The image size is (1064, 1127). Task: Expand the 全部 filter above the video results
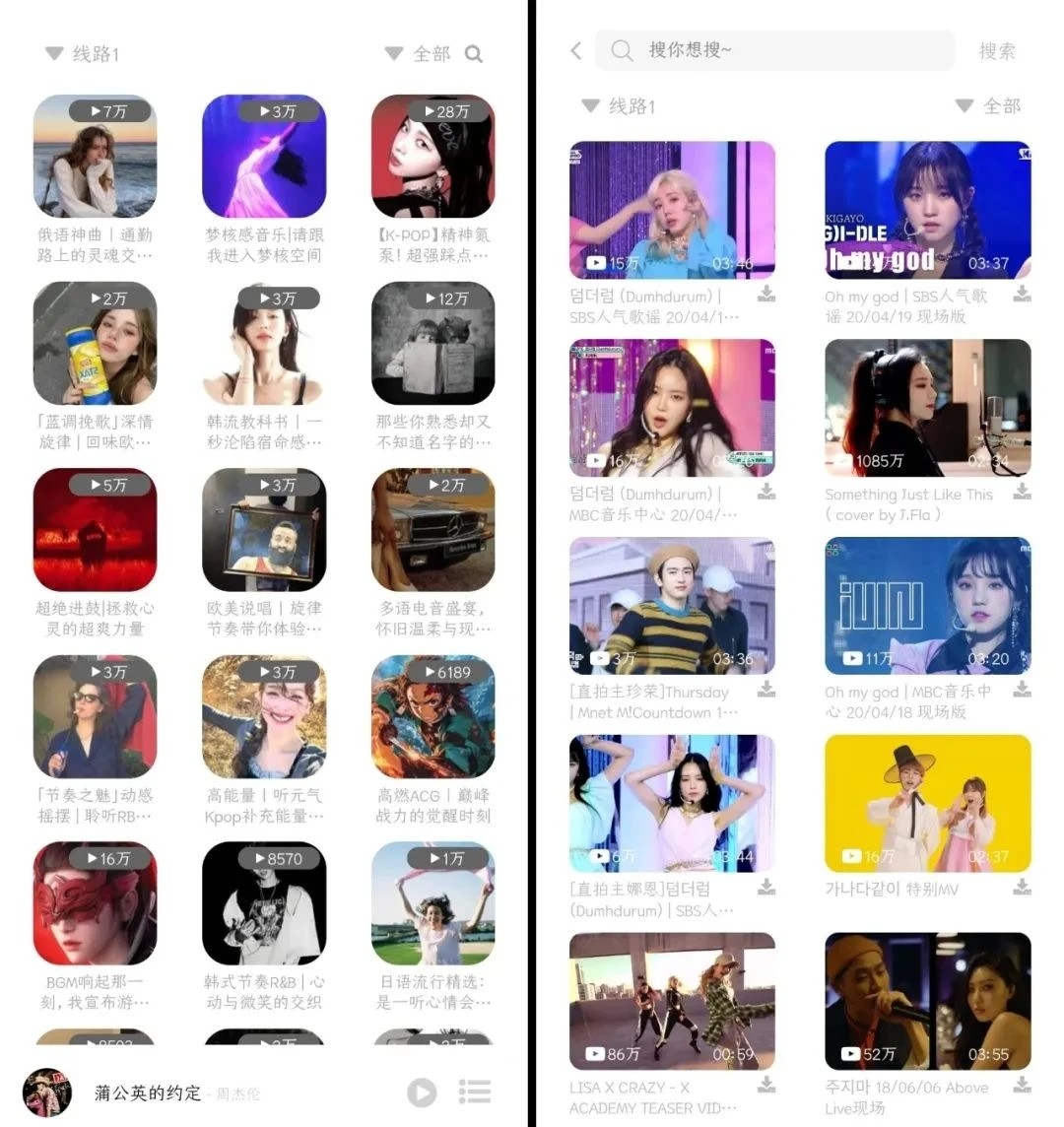[988, 105]
